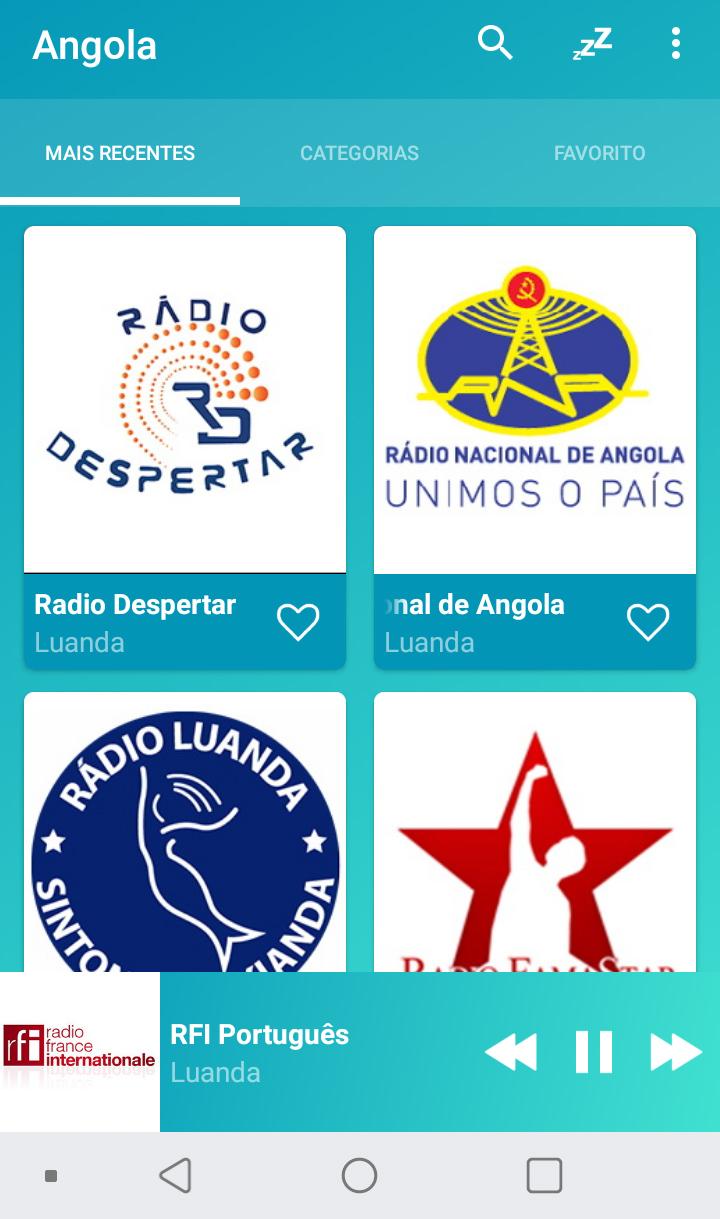The image size is (720, 1219).
Task: Favorite Rádio Nacional de Angola with heart
Action: (x=648, y=622)
